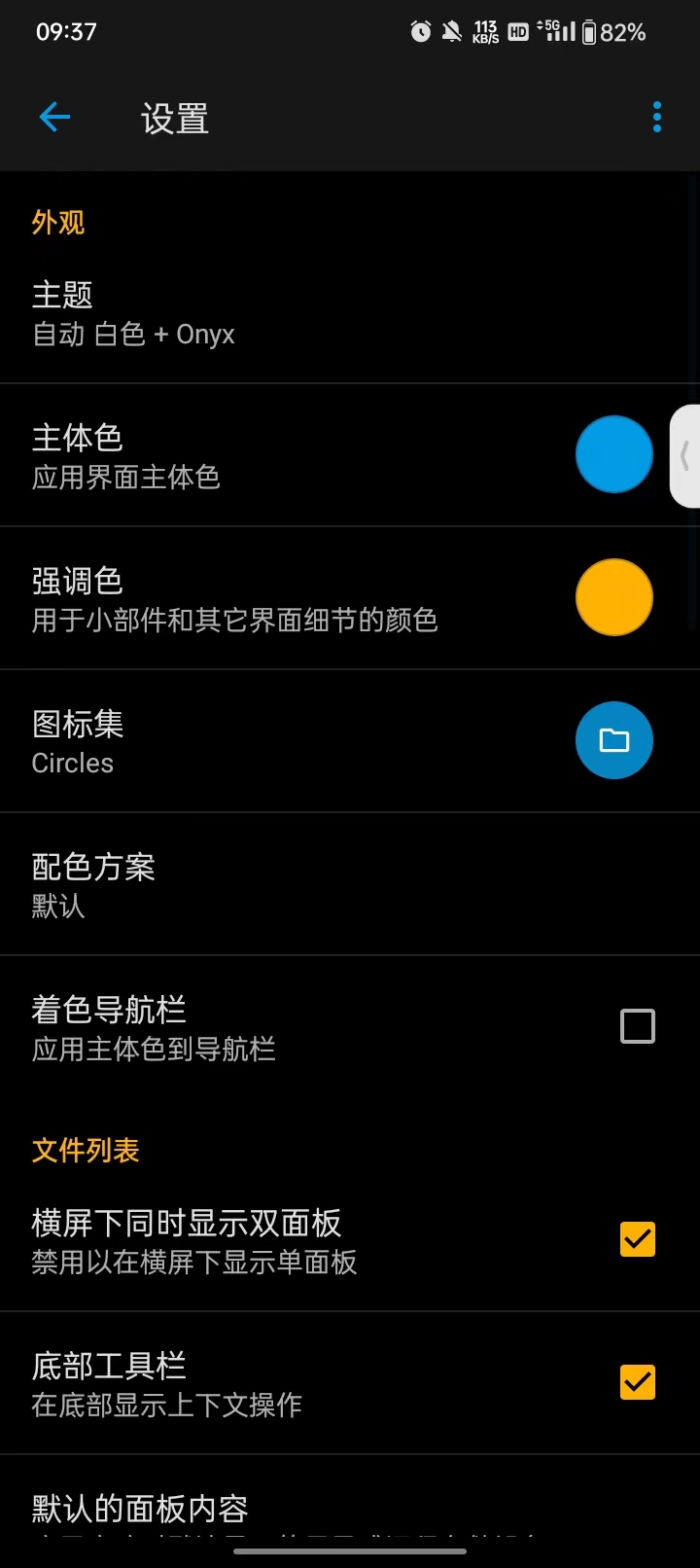Viewport: 700px width, 1568px height.
Task: Tap the orange 强调色 color swatch
Action: tap(613, 597)
